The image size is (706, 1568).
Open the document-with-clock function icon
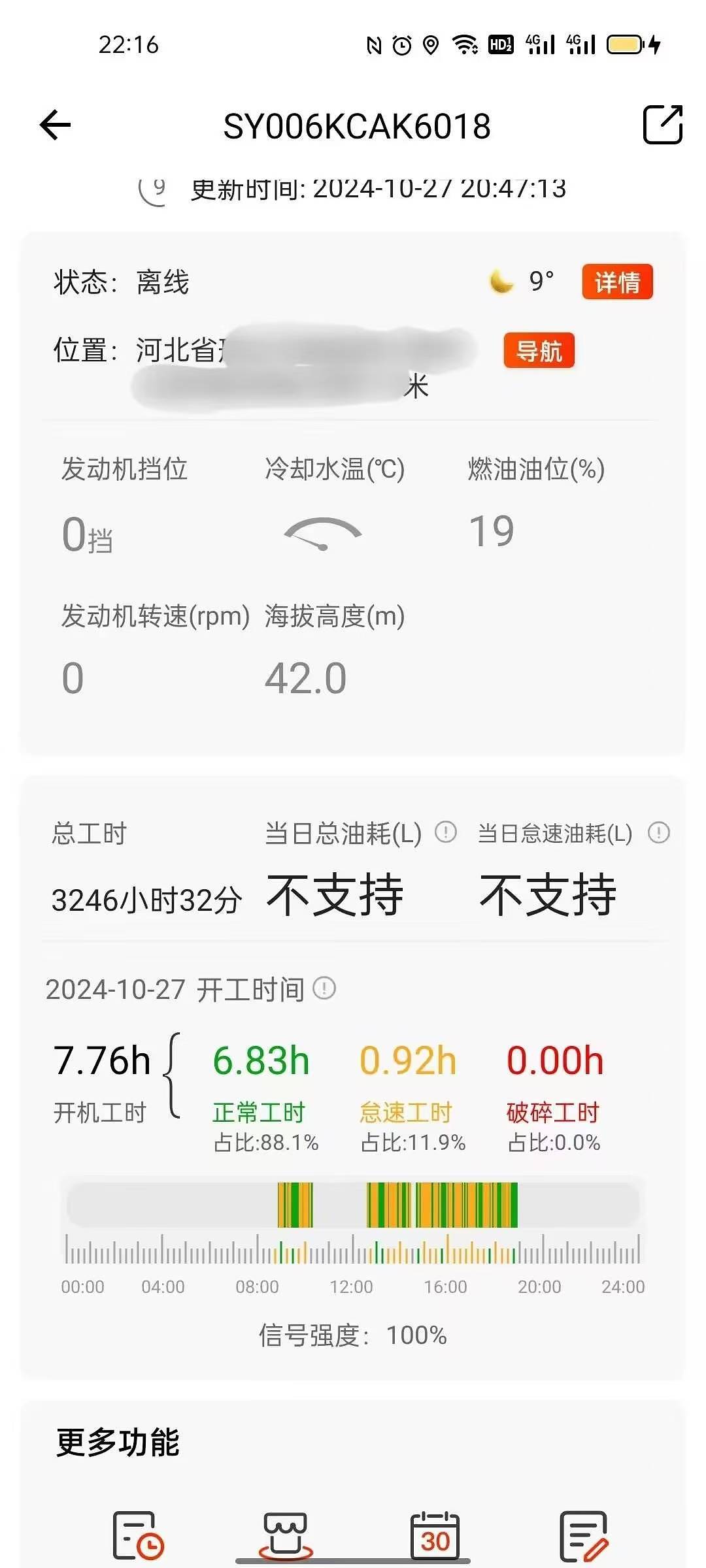pyautogui.click(x=138, y=1535)
